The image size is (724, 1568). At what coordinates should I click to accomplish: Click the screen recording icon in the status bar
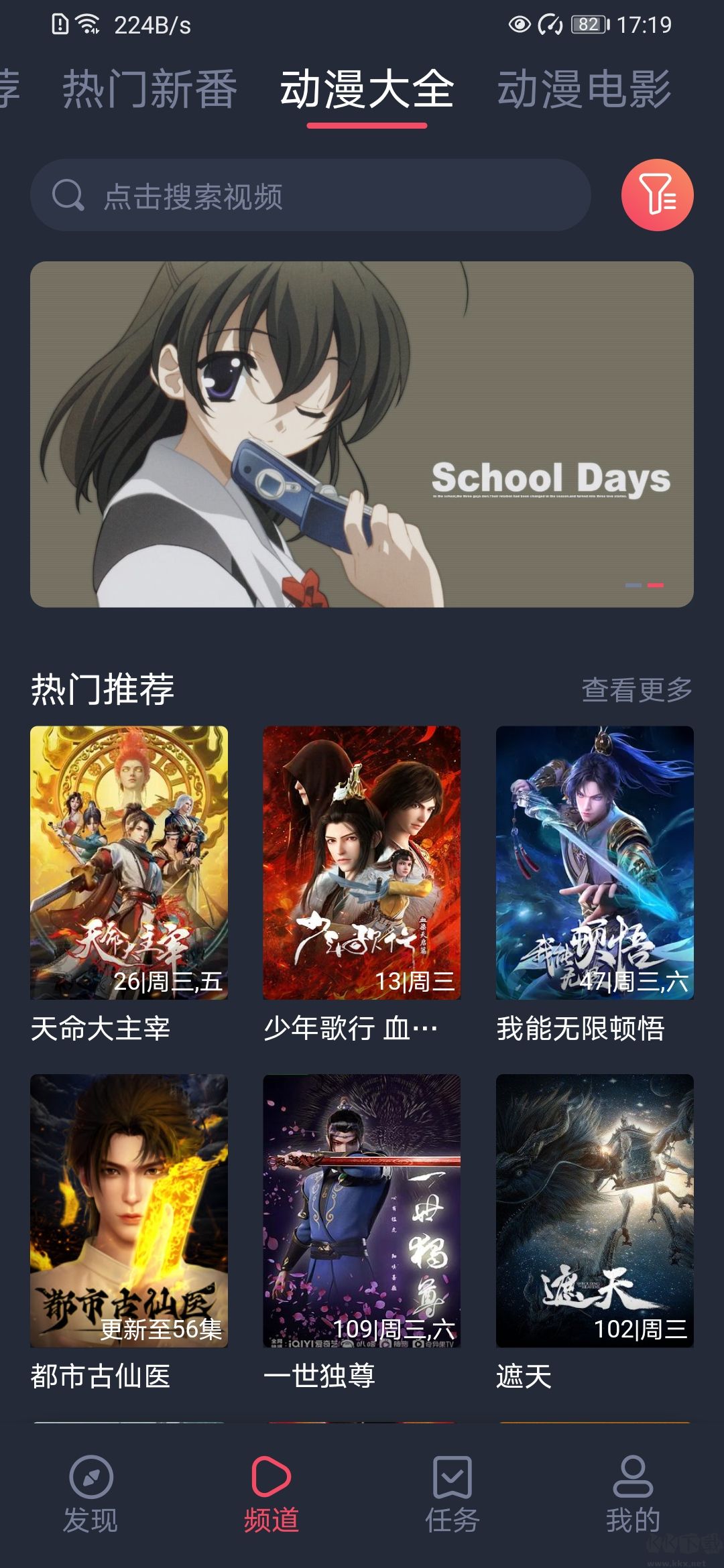(548, 23)
